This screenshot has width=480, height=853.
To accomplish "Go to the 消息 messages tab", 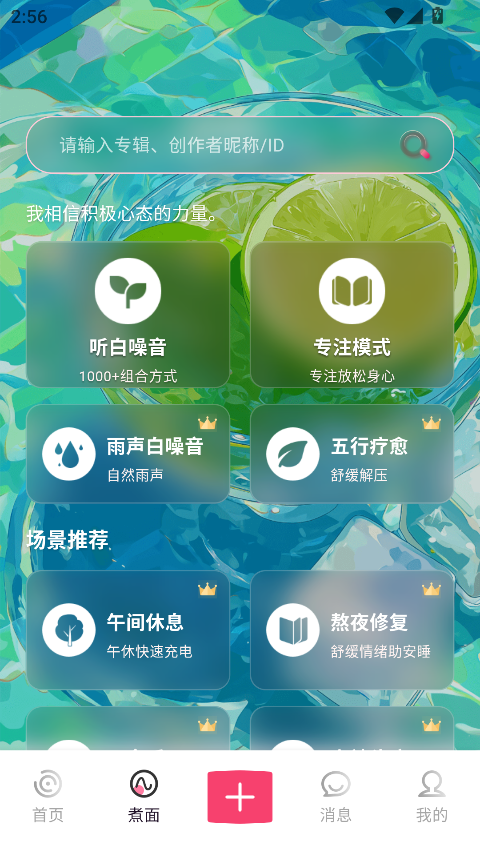I will [336, 797].
